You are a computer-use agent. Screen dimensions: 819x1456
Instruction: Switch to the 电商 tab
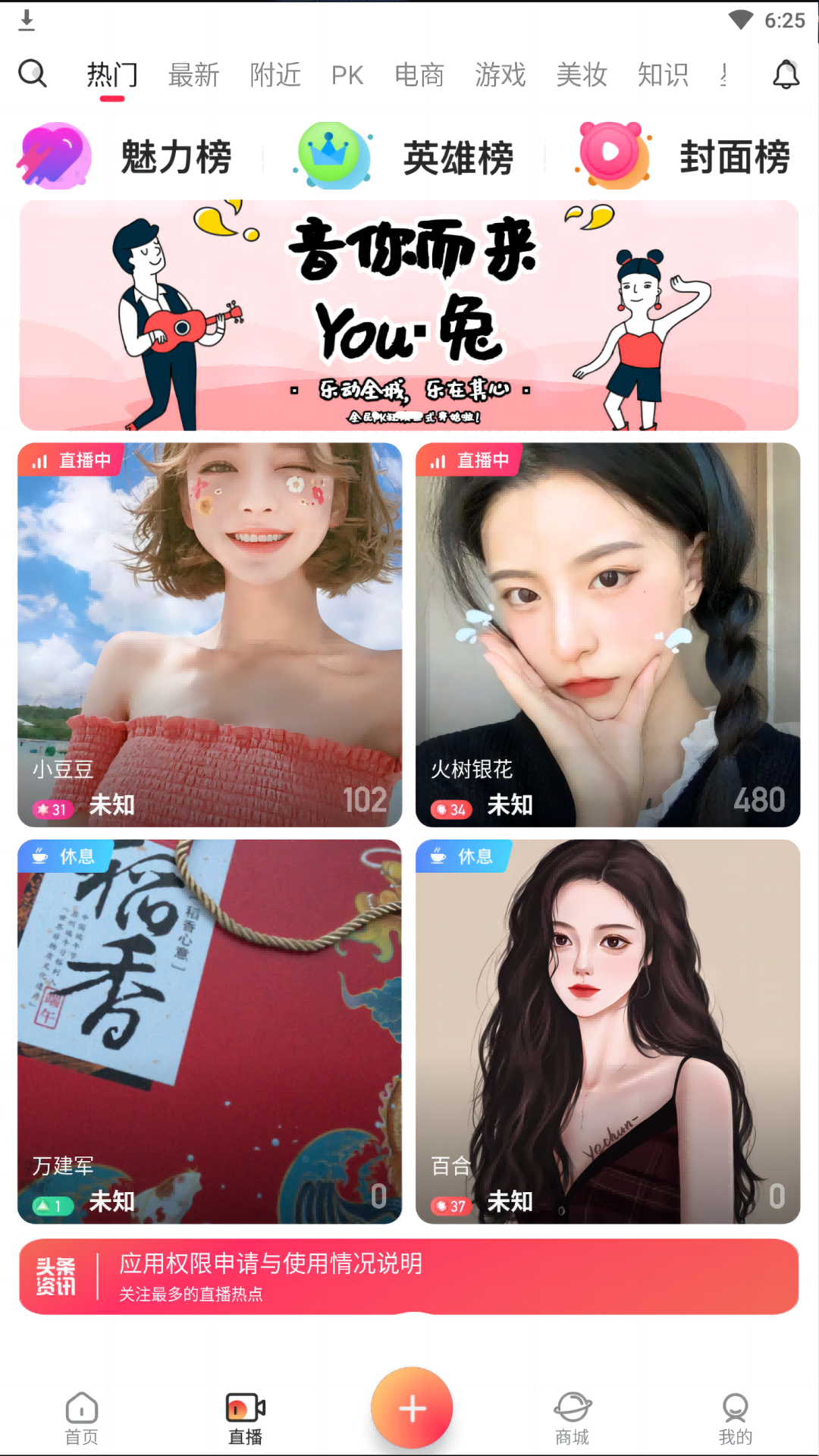click(x=419, y=75)
